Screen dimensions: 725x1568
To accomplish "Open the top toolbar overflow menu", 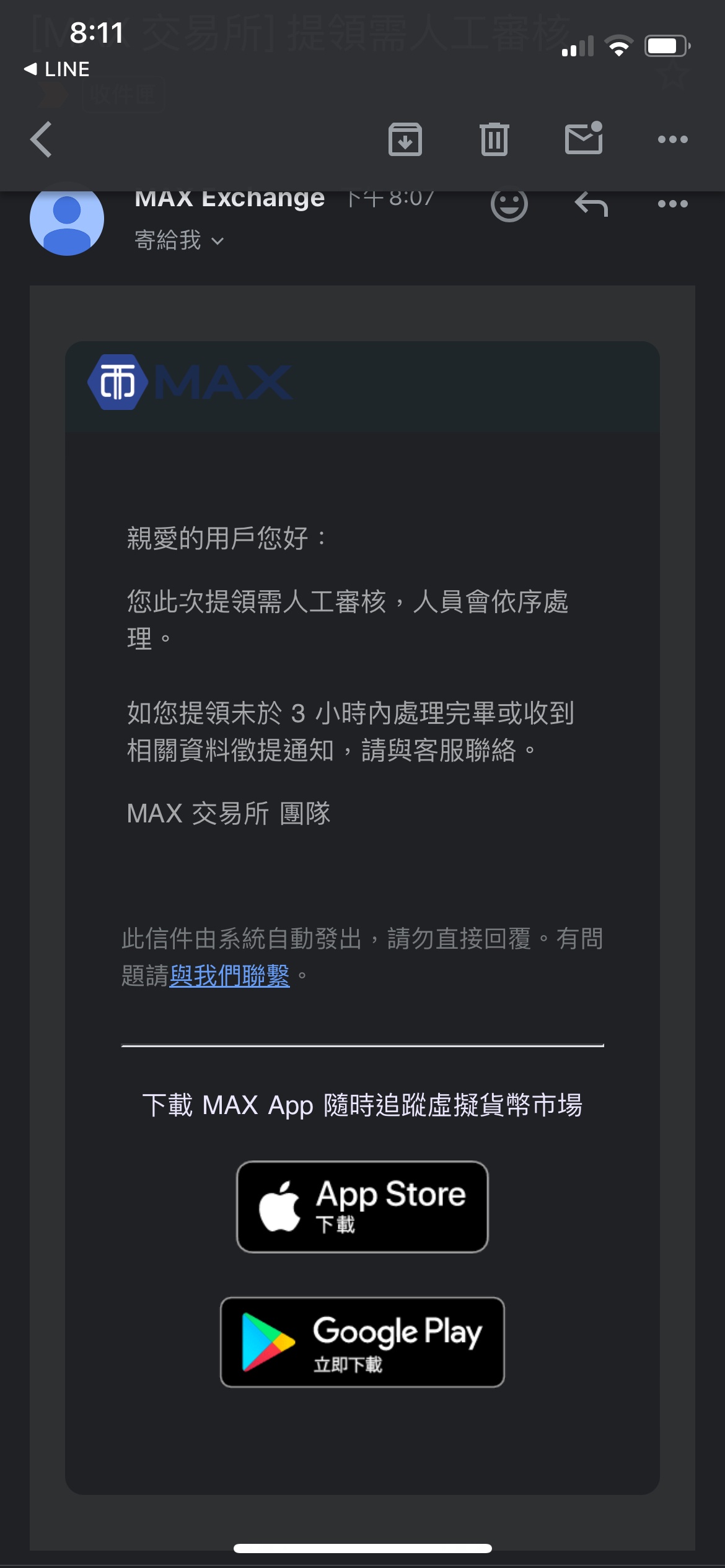I will coord(672,139).
